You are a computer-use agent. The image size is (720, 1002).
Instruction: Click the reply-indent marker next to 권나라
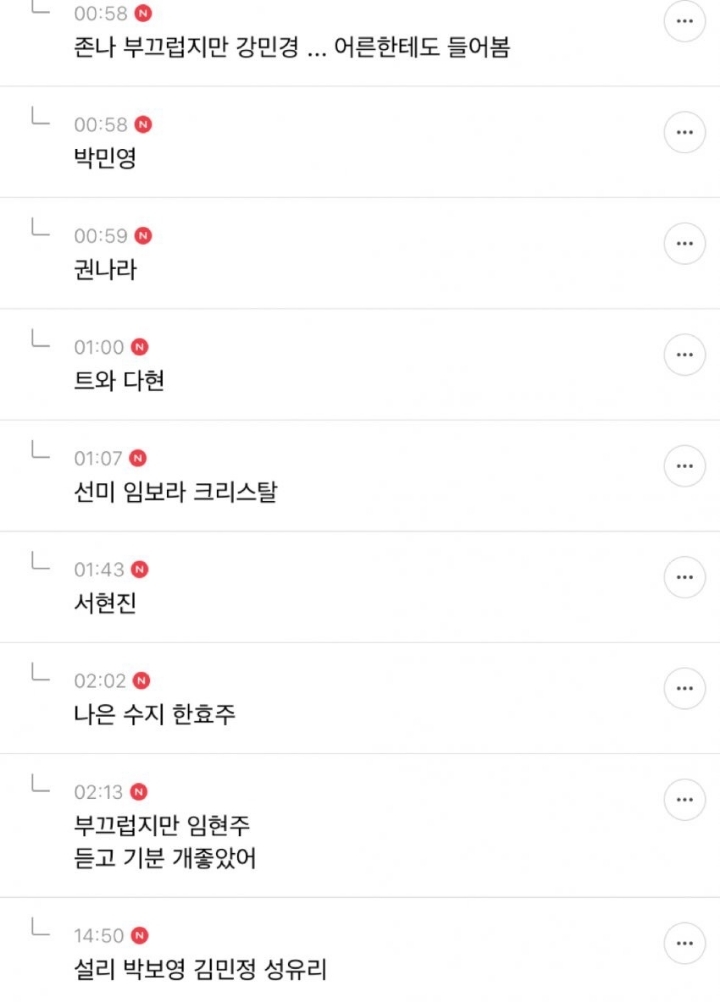(39, 231)
